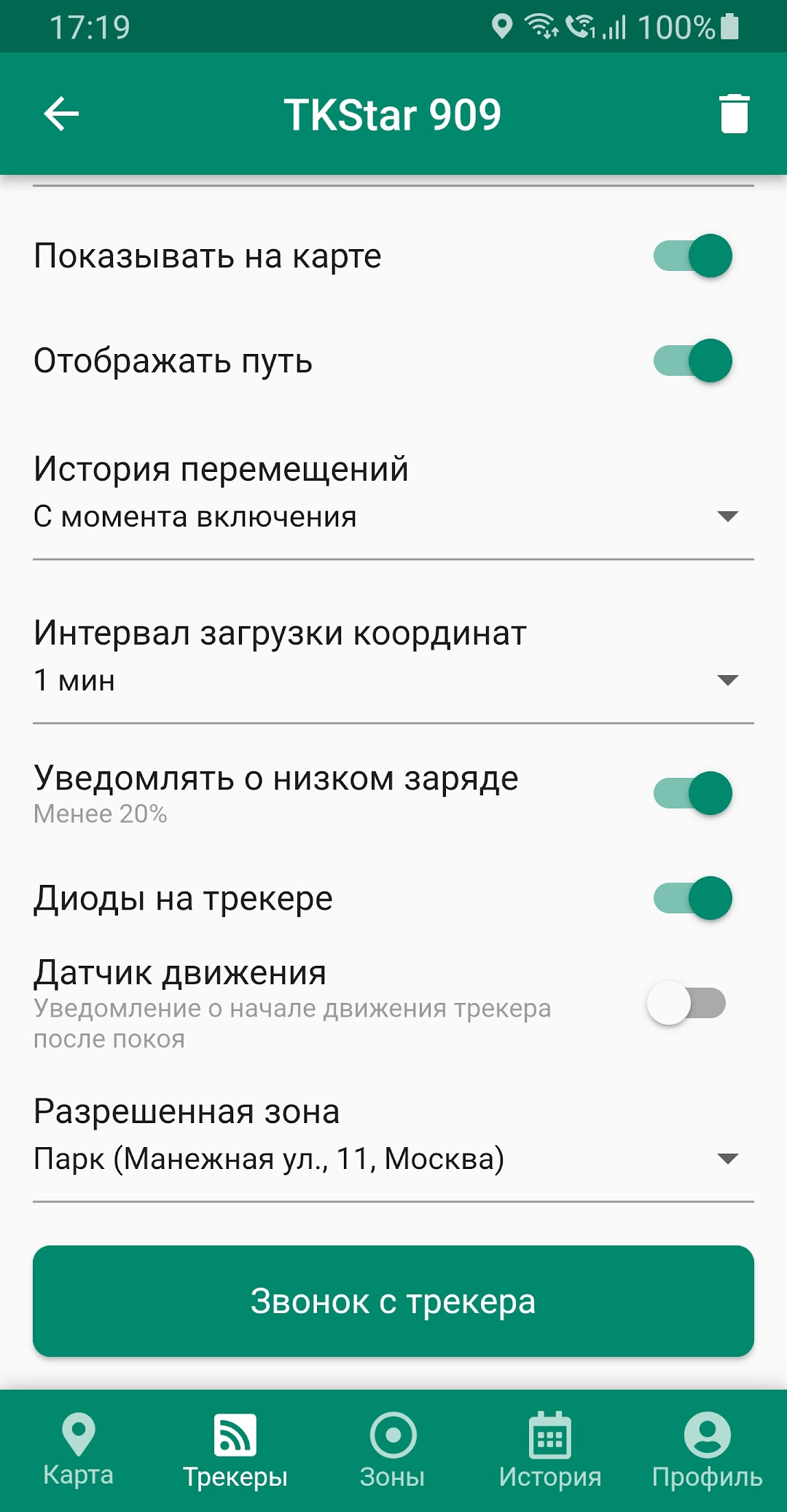Viewport: 787px width, 1512px height.
Task: Toggle the "Показывать на карте" switch
Action: (x=692, y=256)
